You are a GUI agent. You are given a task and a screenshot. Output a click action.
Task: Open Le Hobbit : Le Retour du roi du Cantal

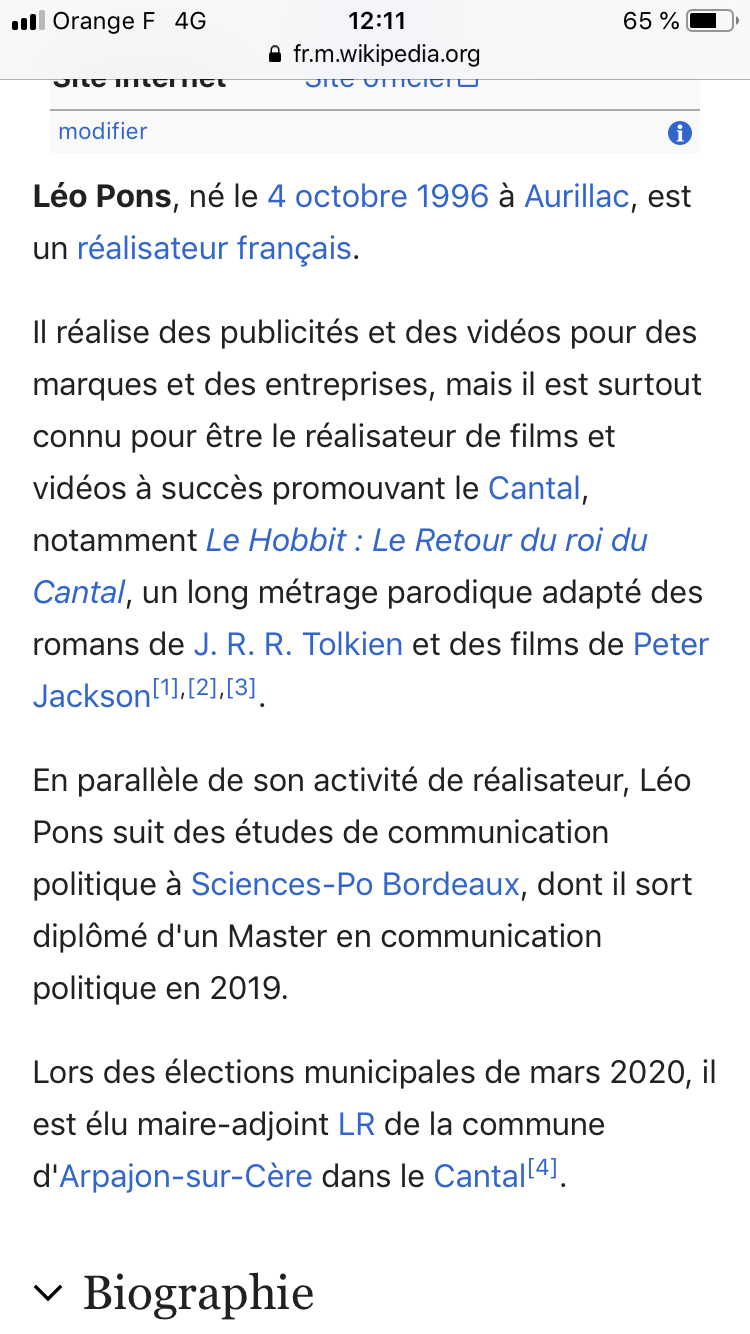(426, 541)
